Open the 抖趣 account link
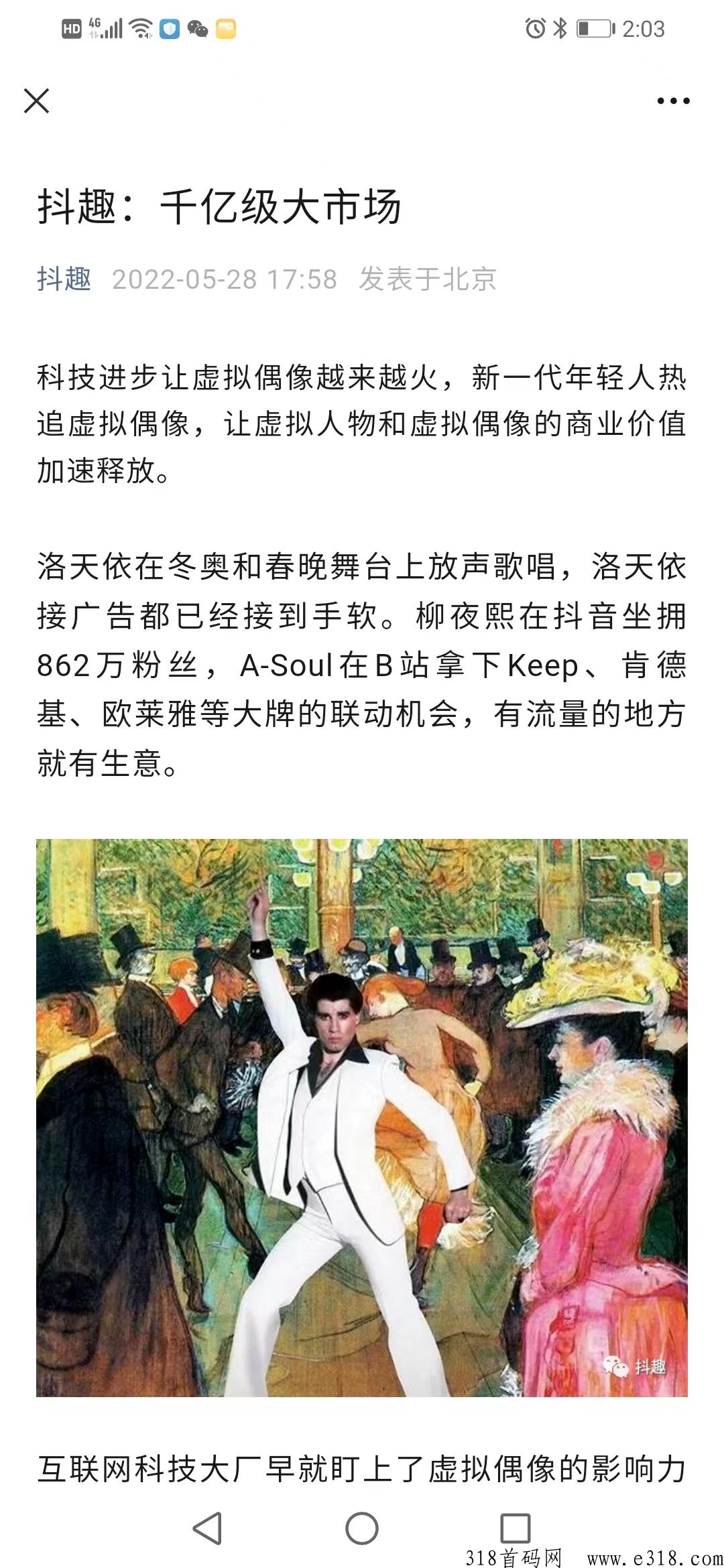 [x=64, y=279]
